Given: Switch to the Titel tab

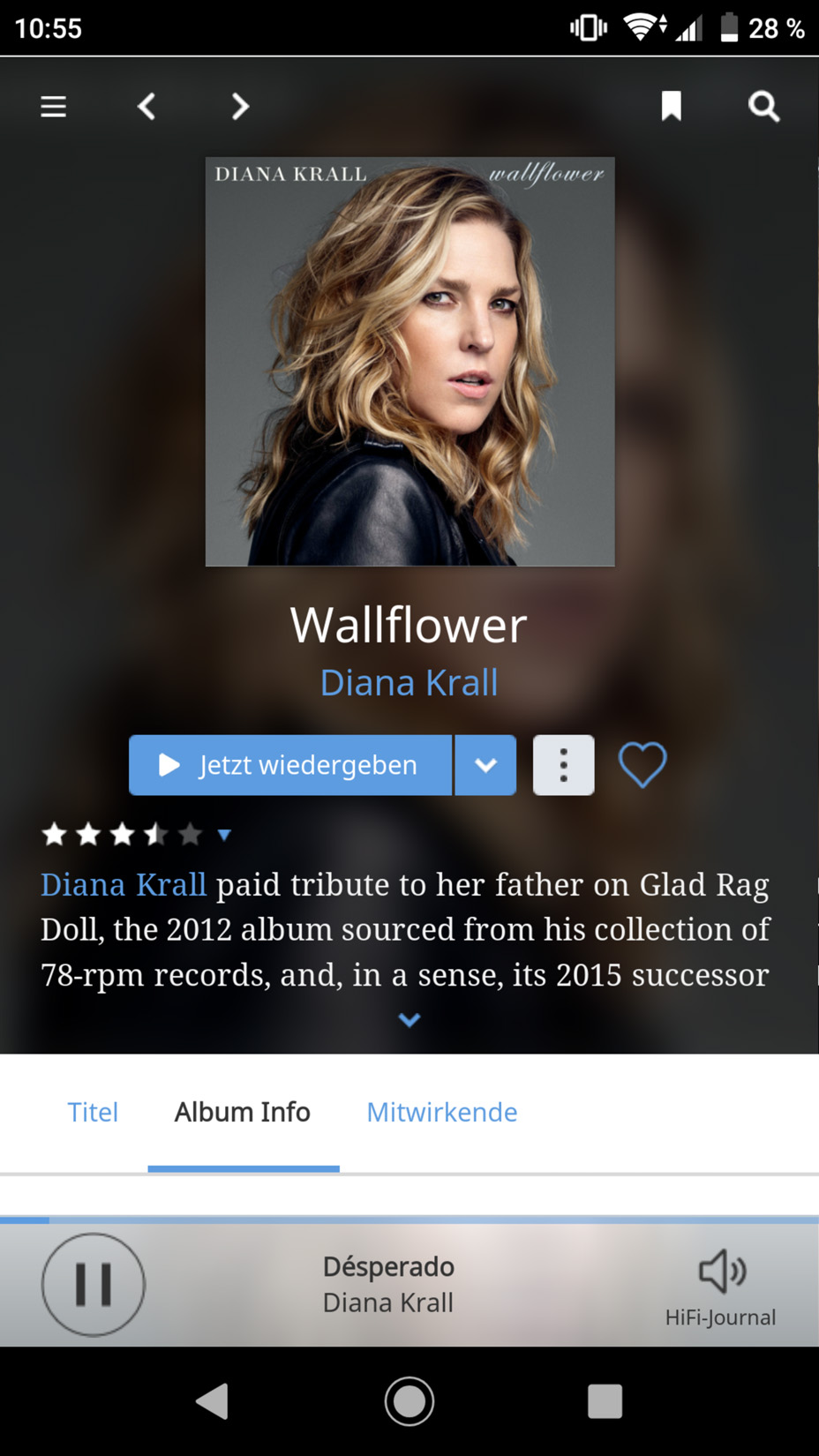Looking at the screenshot, I should [x=93, y=1112].
